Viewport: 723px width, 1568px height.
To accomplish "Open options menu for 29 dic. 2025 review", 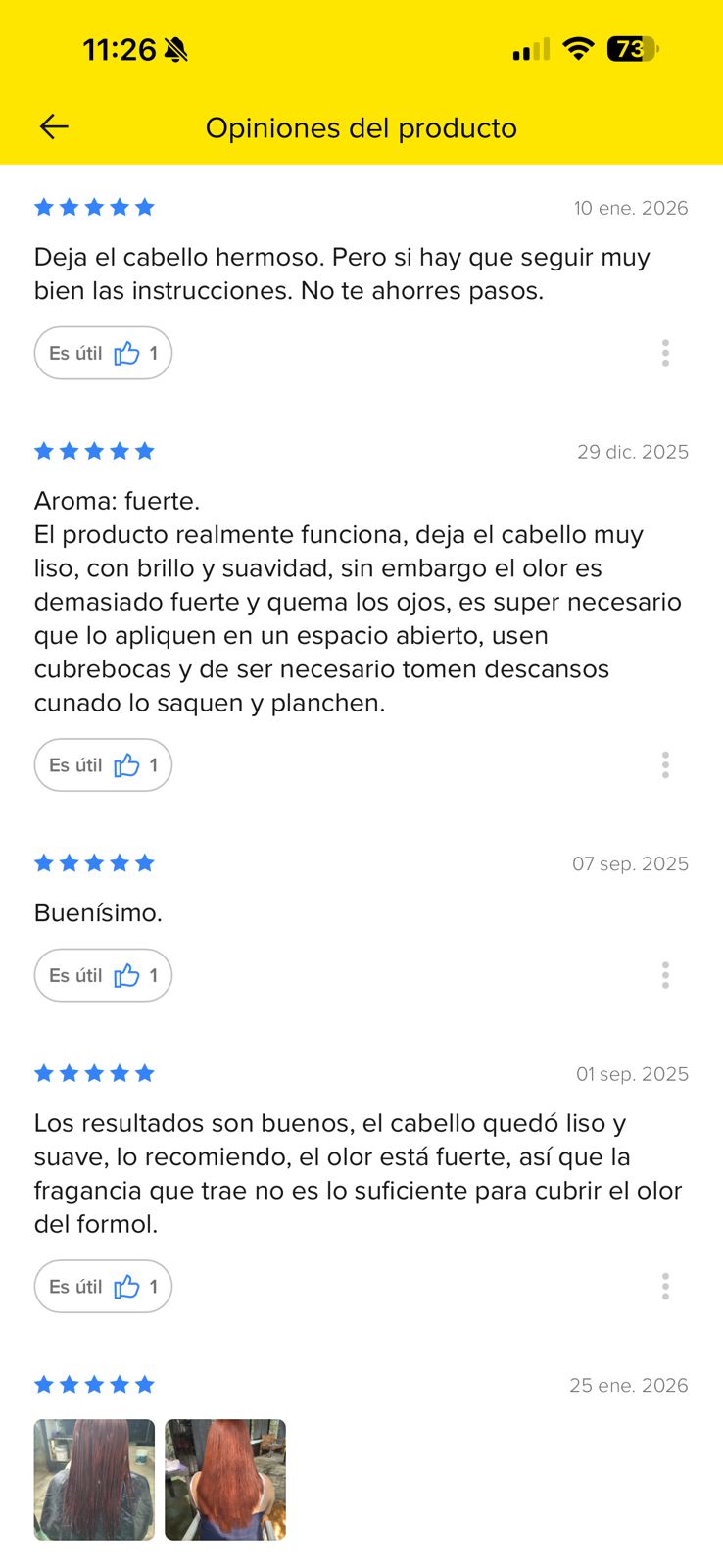I will 665,765.
